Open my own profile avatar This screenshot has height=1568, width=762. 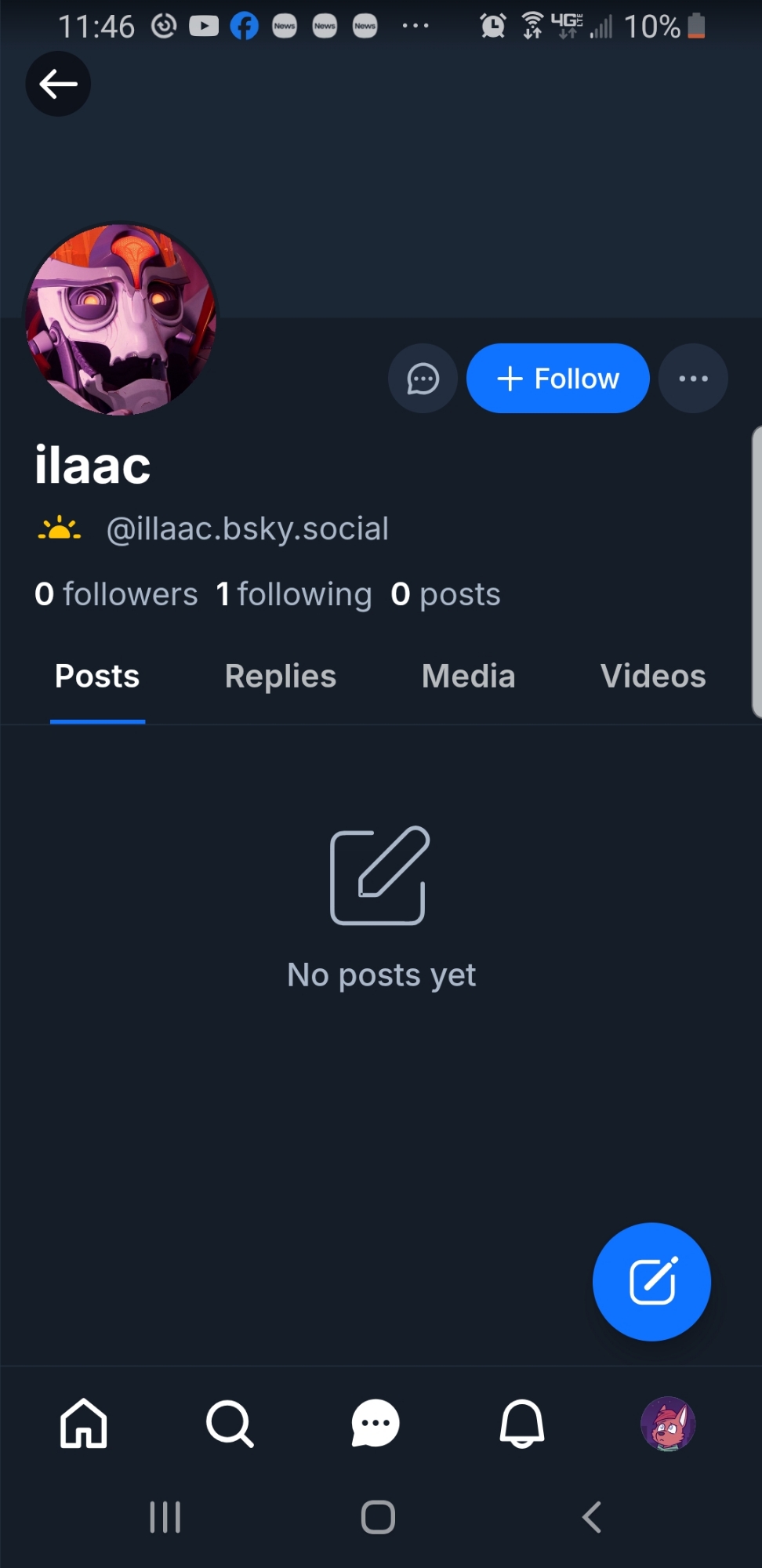click(x=668, y=1423)
